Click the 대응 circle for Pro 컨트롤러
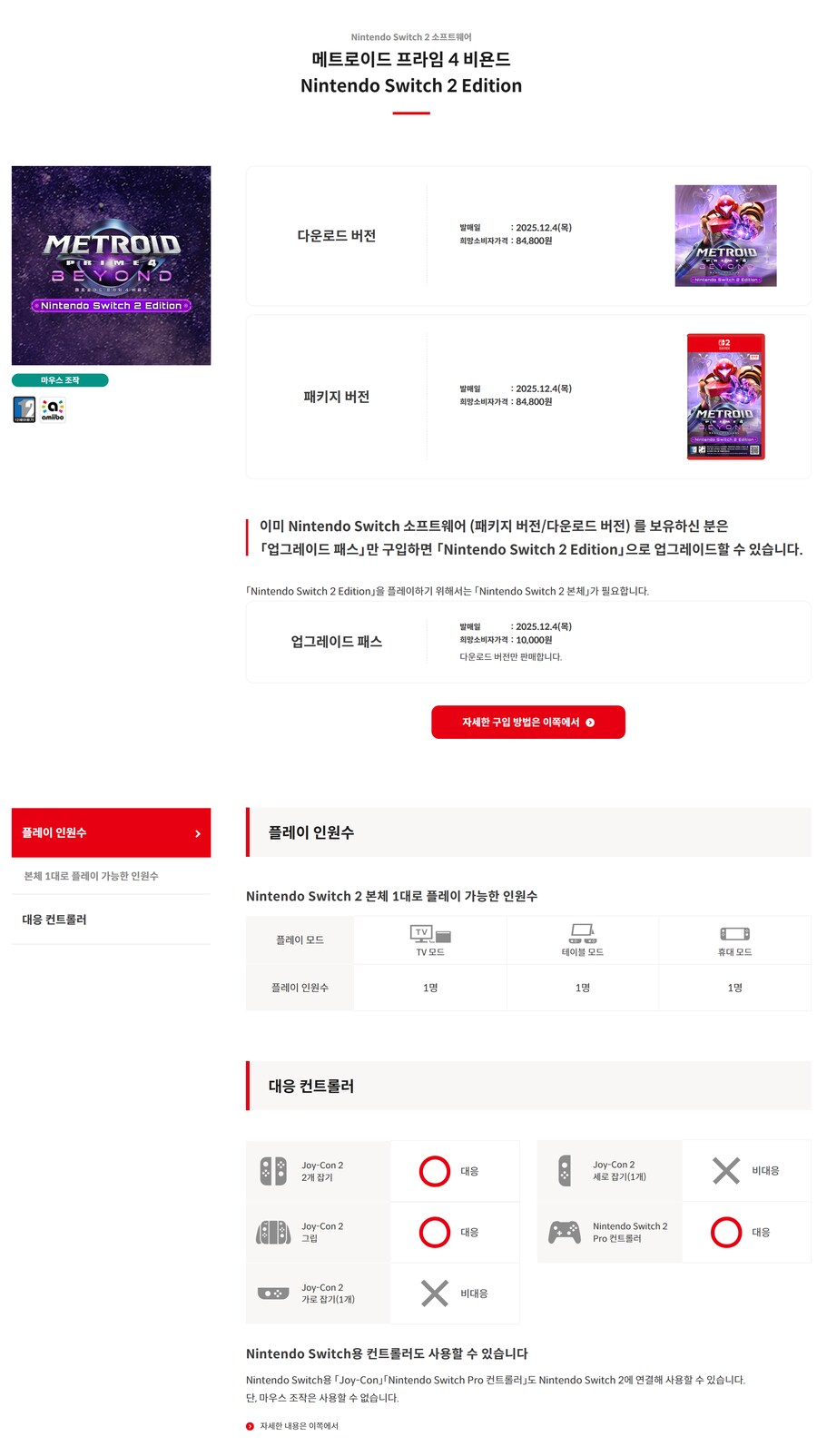 (x=725, y=1232)
